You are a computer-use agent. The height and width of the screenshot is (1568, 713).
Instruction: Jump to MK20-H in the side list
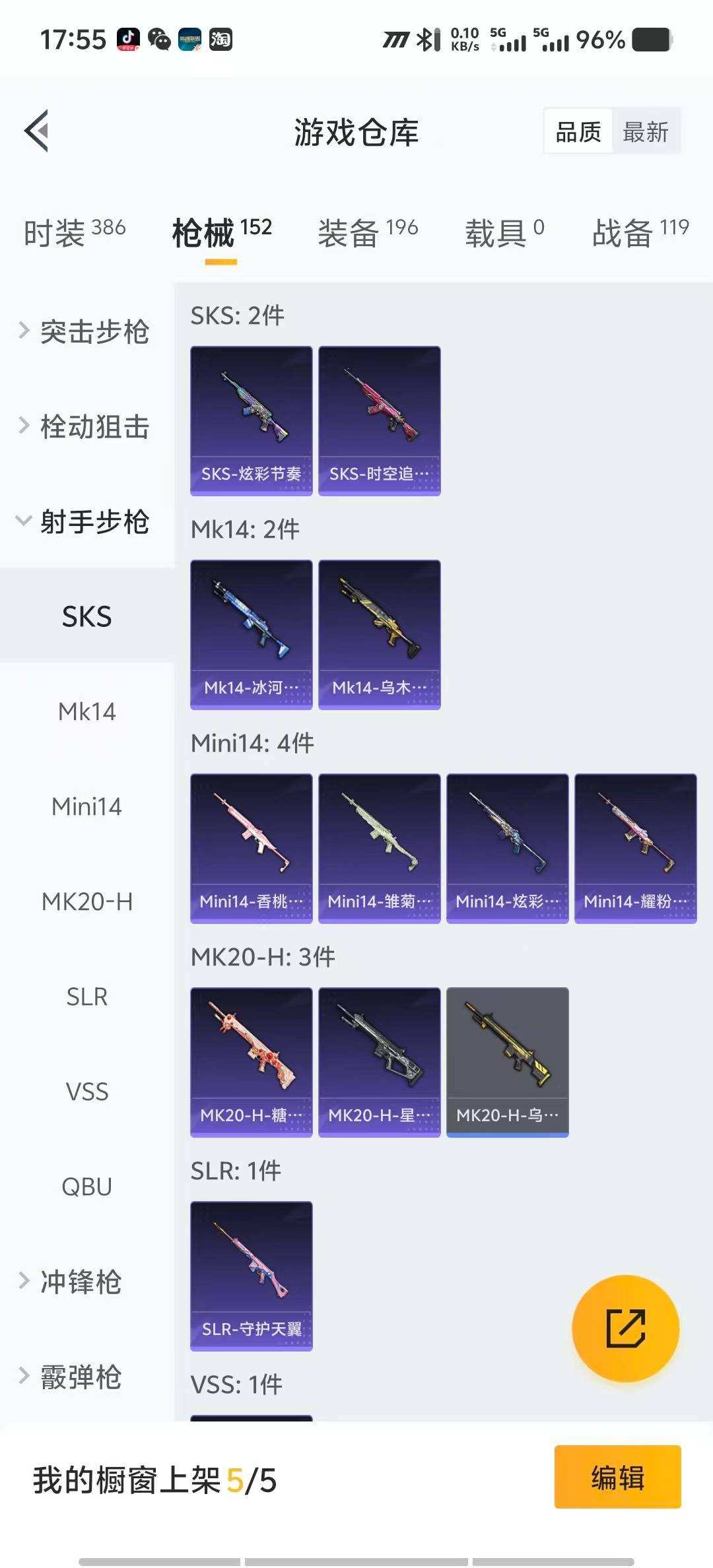[x=86, y=901]
